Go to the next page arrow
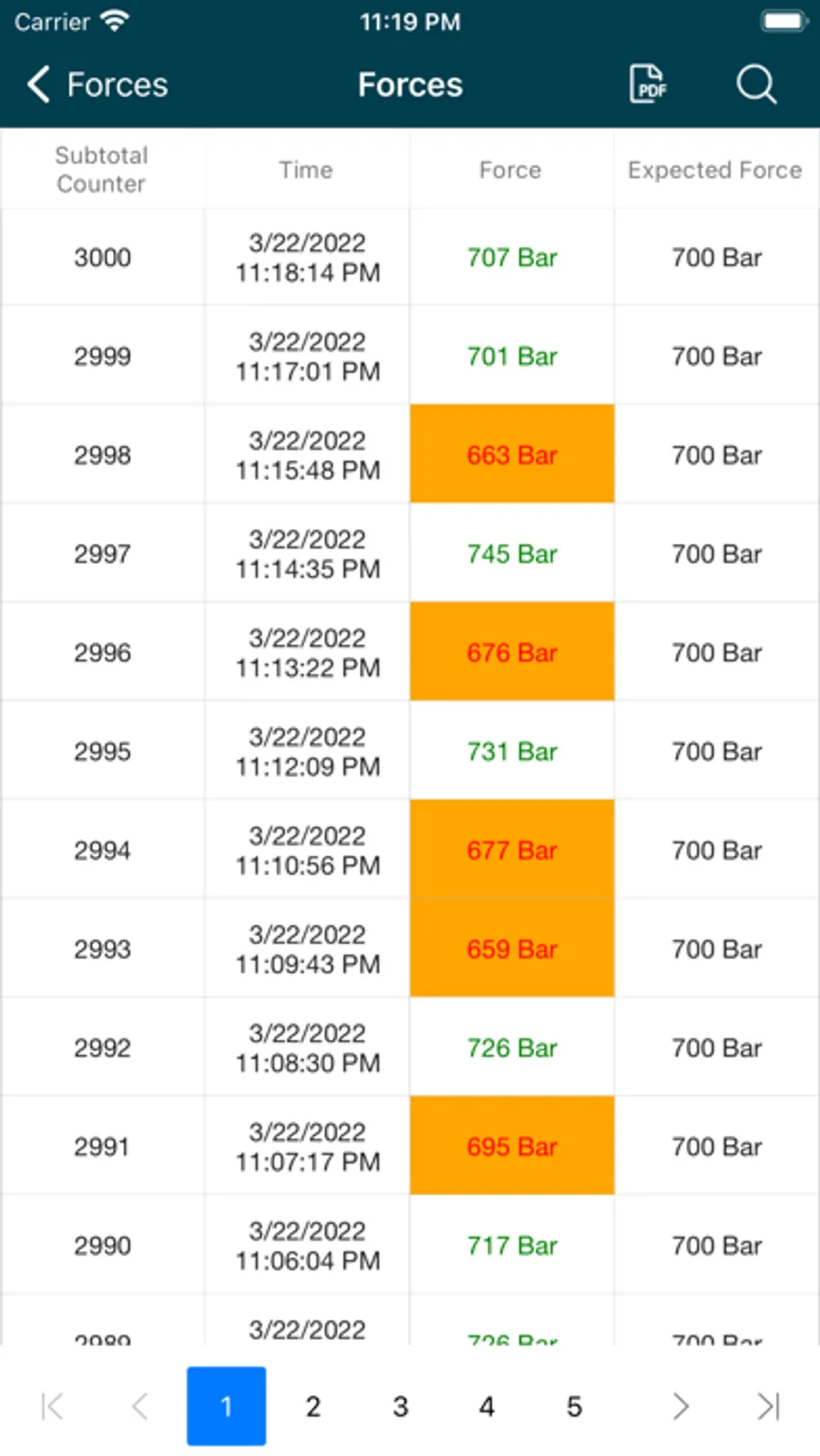Screen dimensions: 820x1456 pyautogui.click(x=680, y=1406)
